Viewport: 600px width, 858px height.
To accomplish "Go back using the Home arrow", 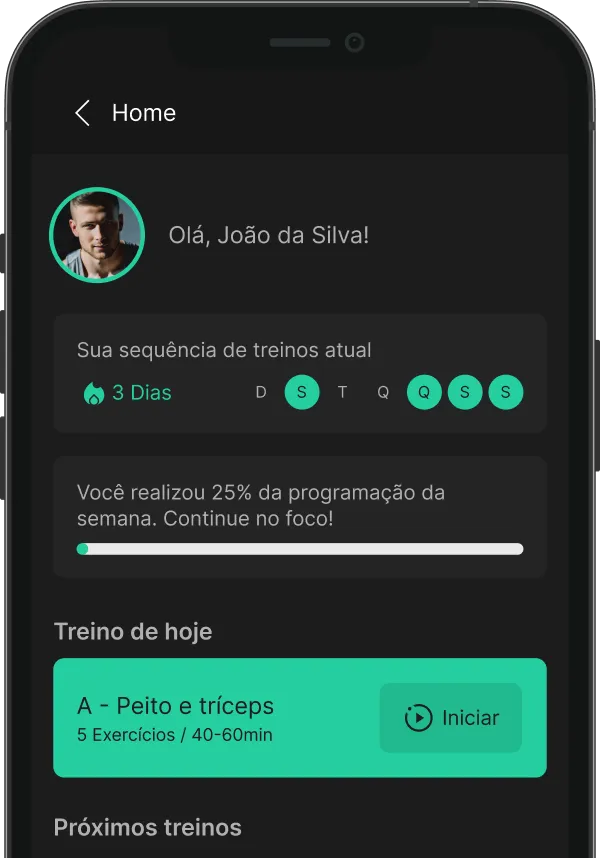I will click(83, 113).
